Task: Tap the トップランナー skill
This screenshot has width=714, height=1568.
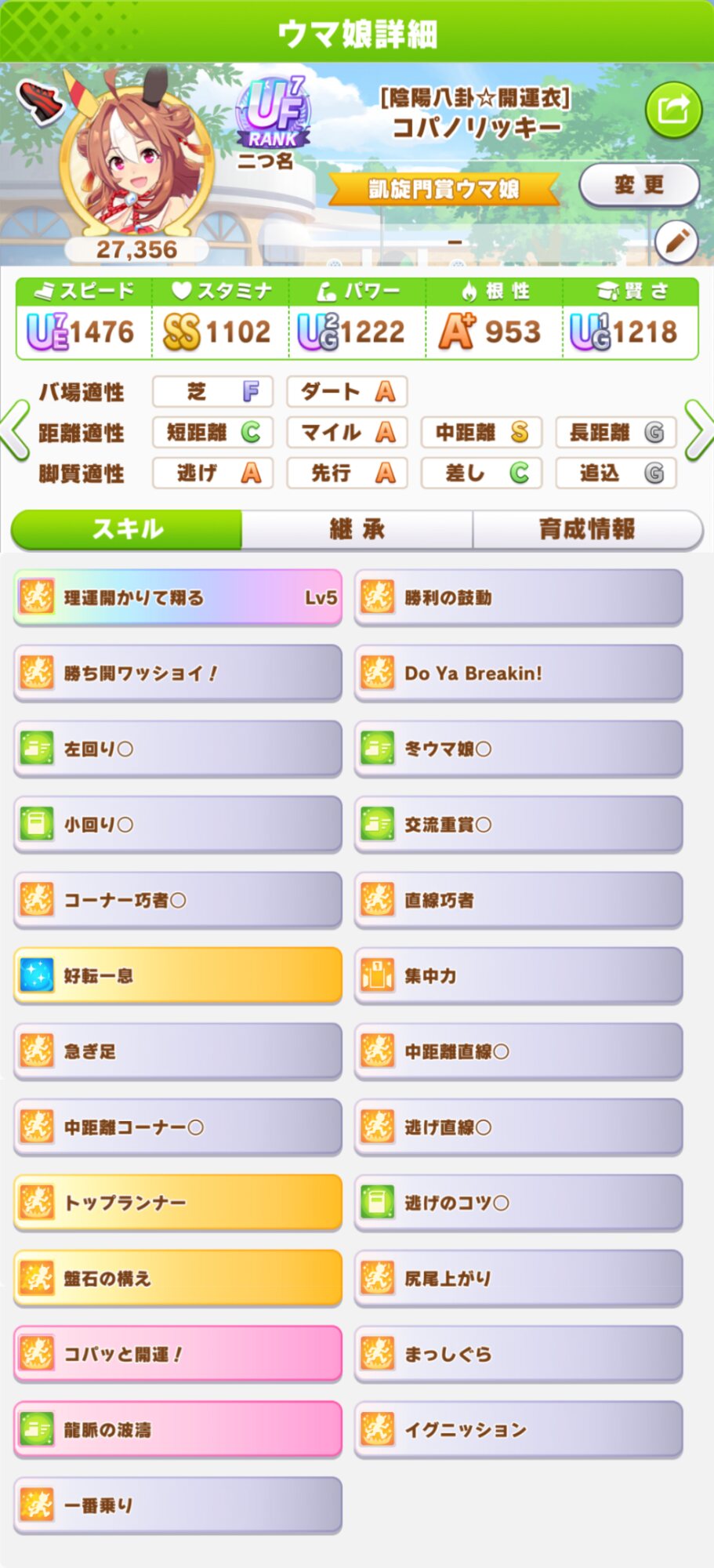Action: pos(178,1202)
